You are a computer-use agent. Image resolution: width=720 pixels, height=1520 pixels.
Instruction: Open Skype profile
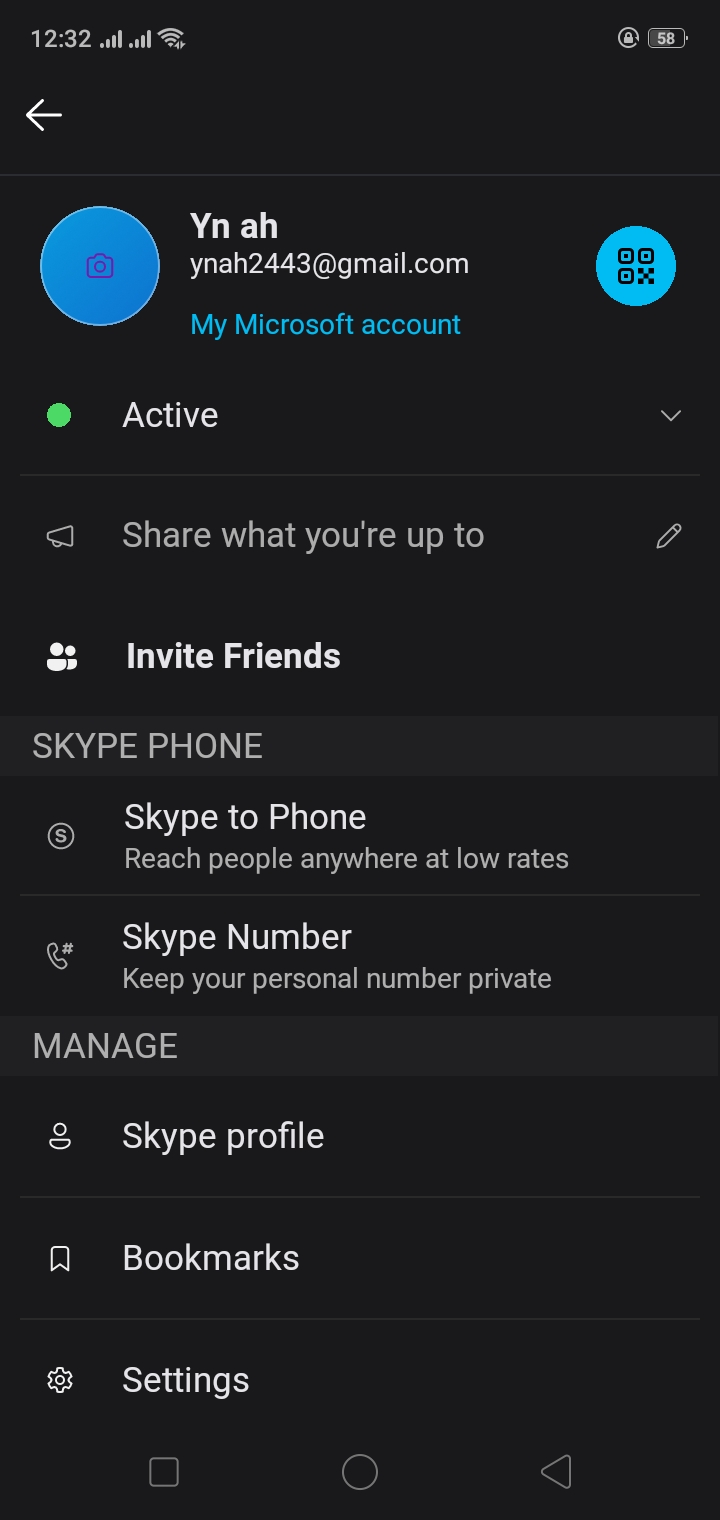pos(360,1136)
